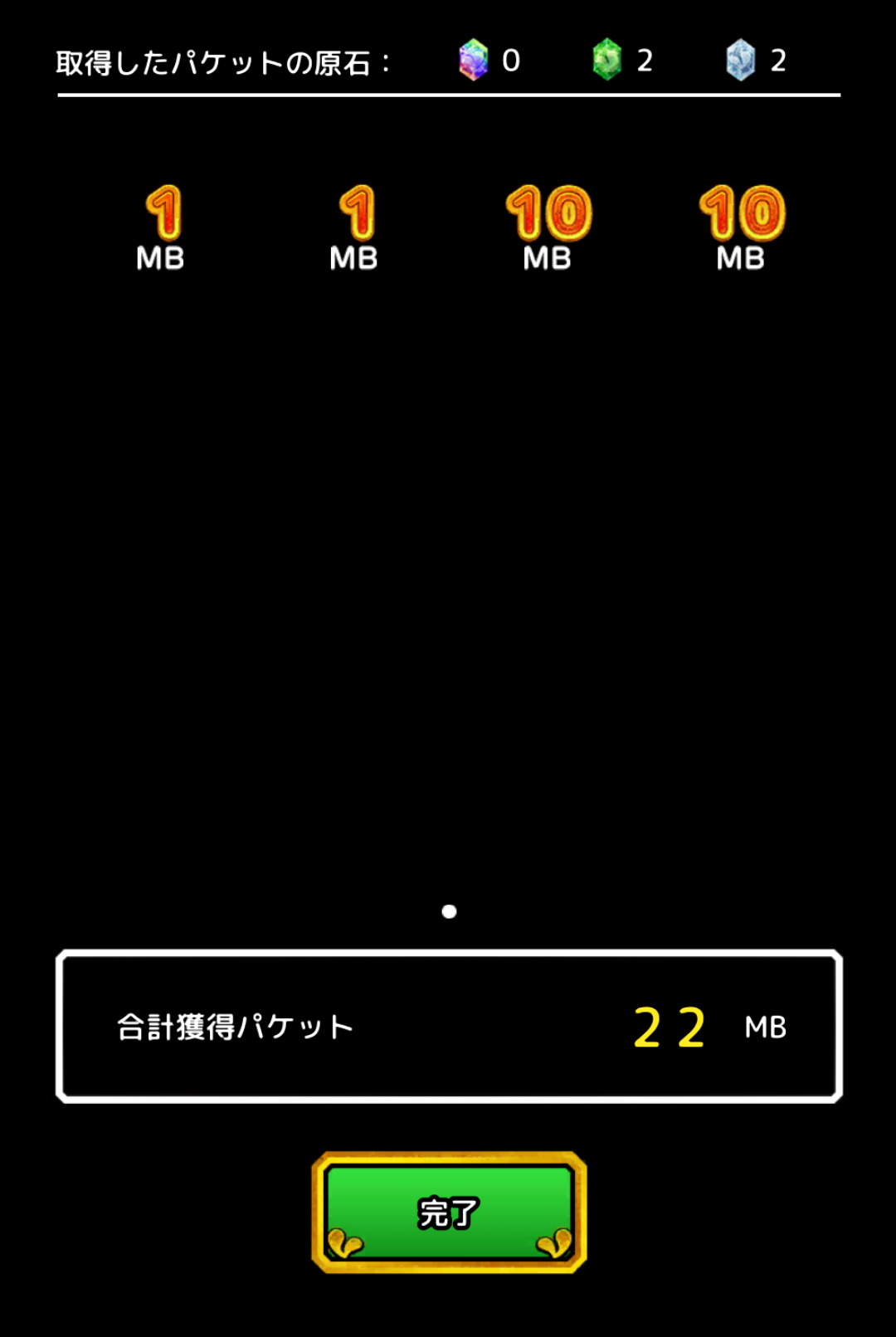Tap the green 完了 button
Image resolution: width=896 pixels, height=1337 pixels.
pyautogui.click(x=449, y=1212)
